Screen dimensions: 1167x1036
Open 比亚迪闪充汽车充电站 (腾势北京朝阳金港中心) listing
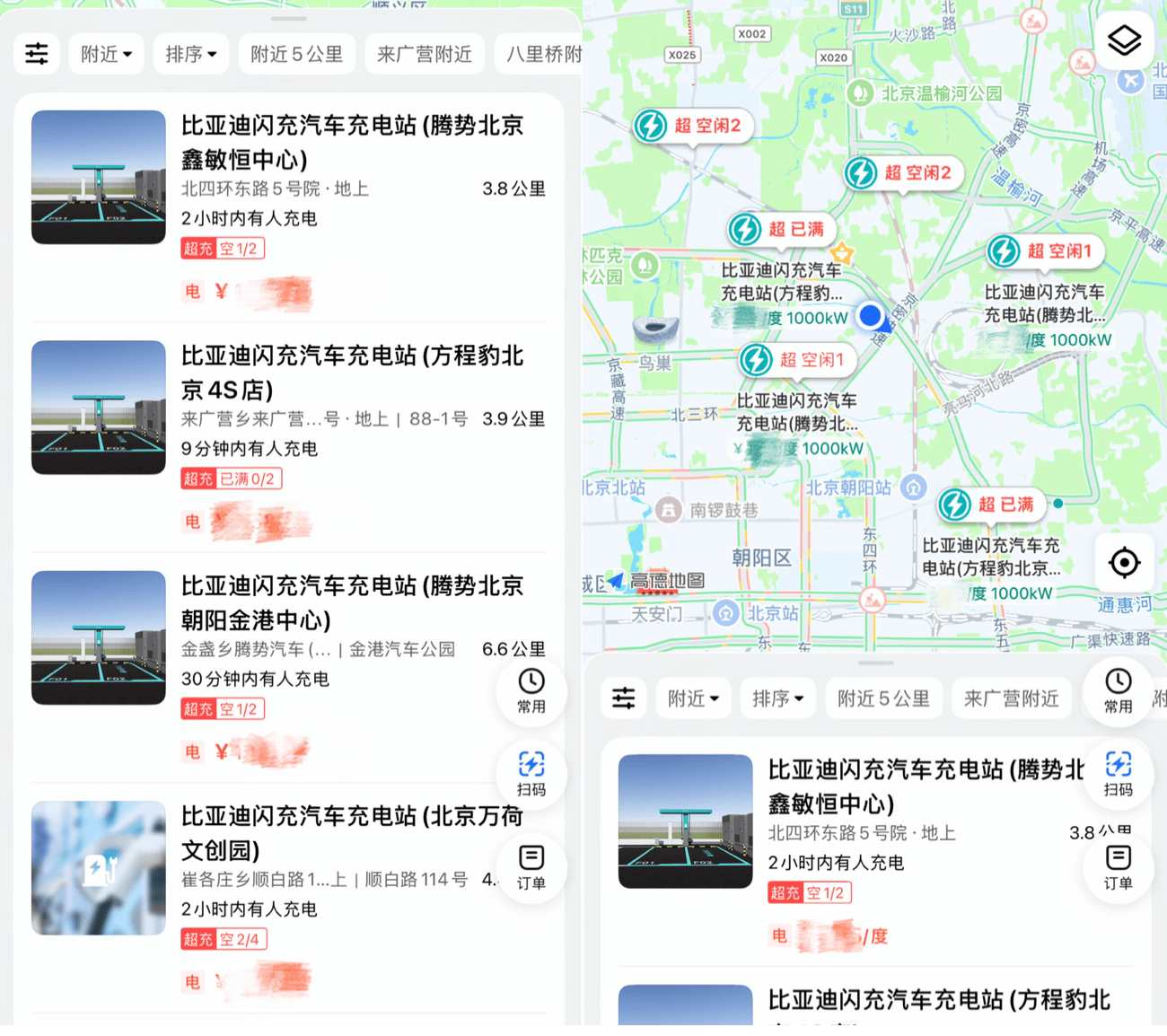tap(288, 668)
